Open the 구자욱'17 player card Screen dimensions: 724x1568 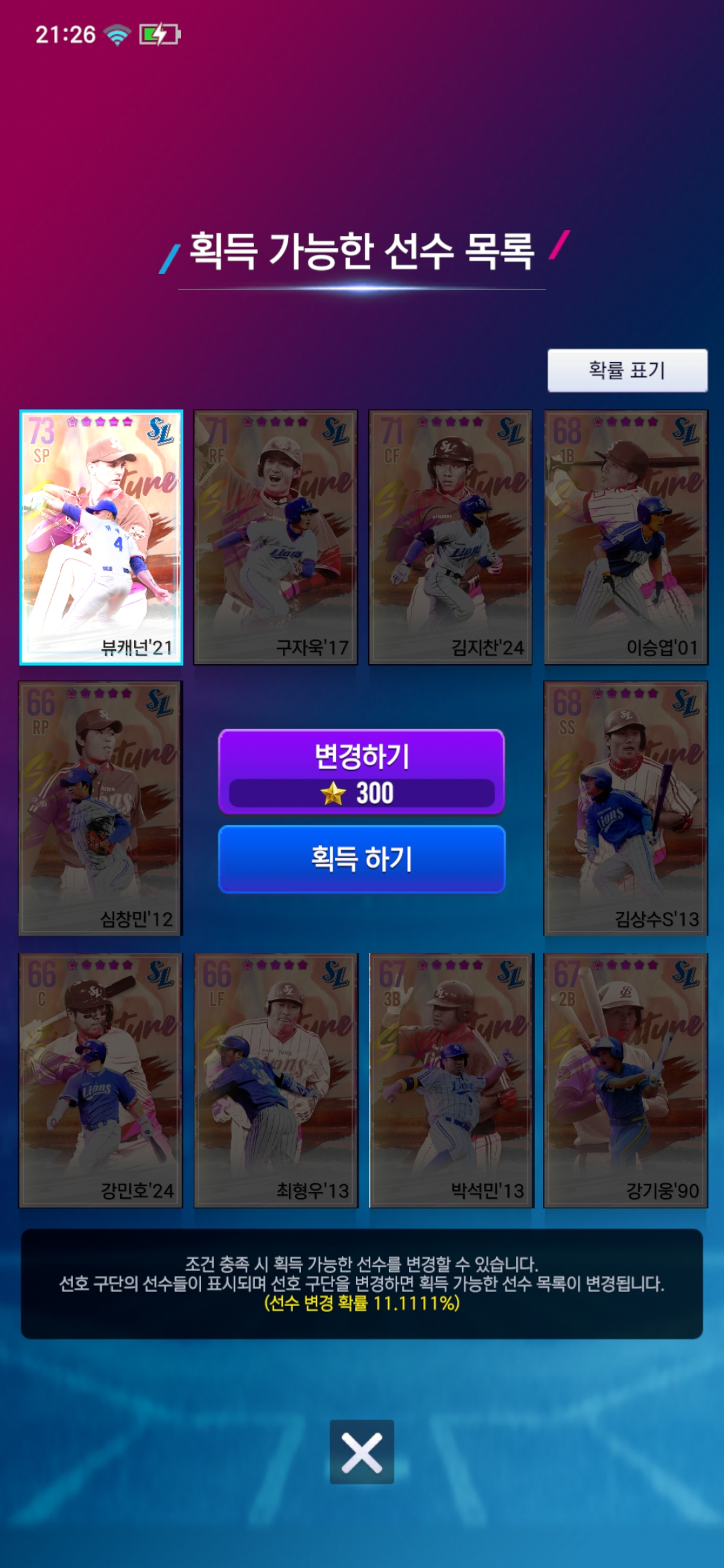tap(276, 537)
